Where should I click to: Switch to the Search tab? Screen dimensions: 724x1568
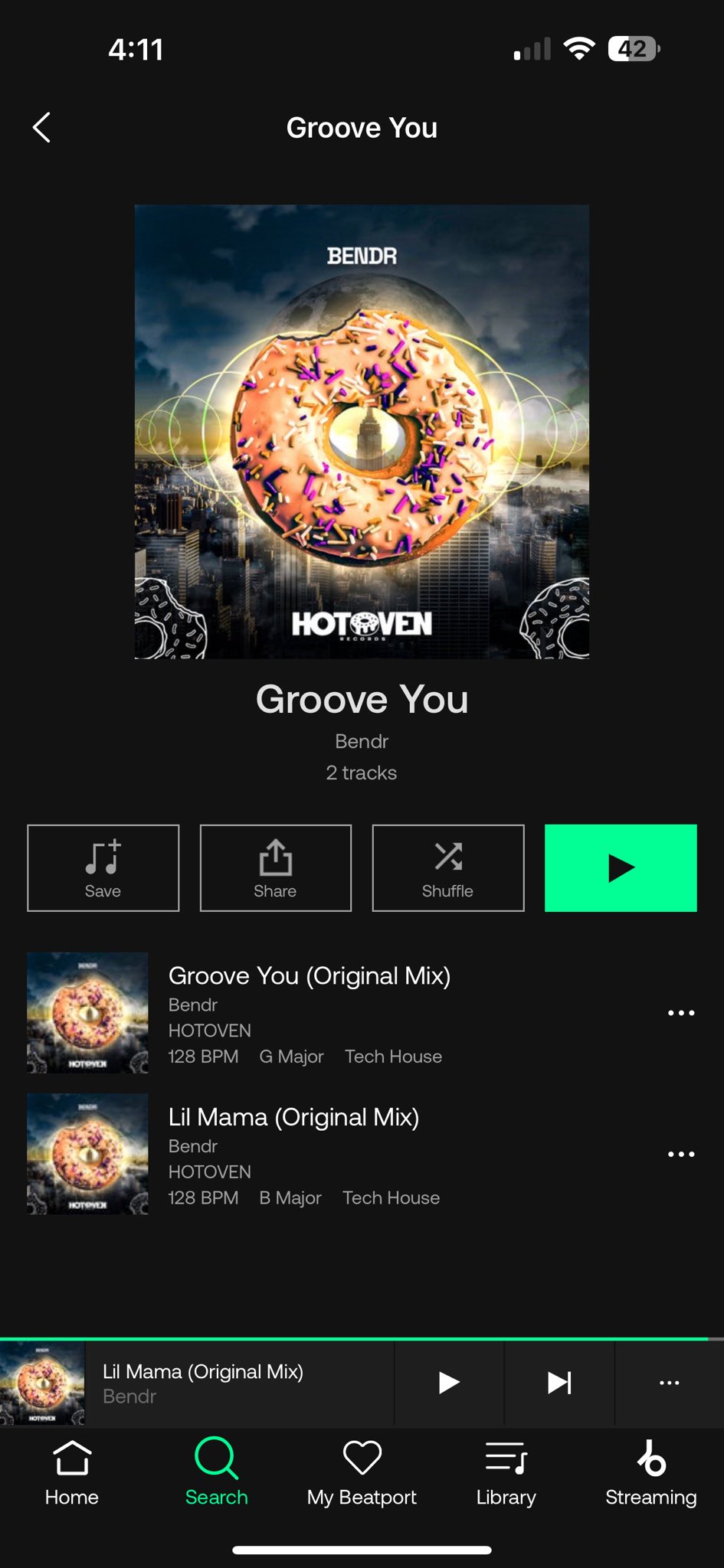coord(217,1473)
